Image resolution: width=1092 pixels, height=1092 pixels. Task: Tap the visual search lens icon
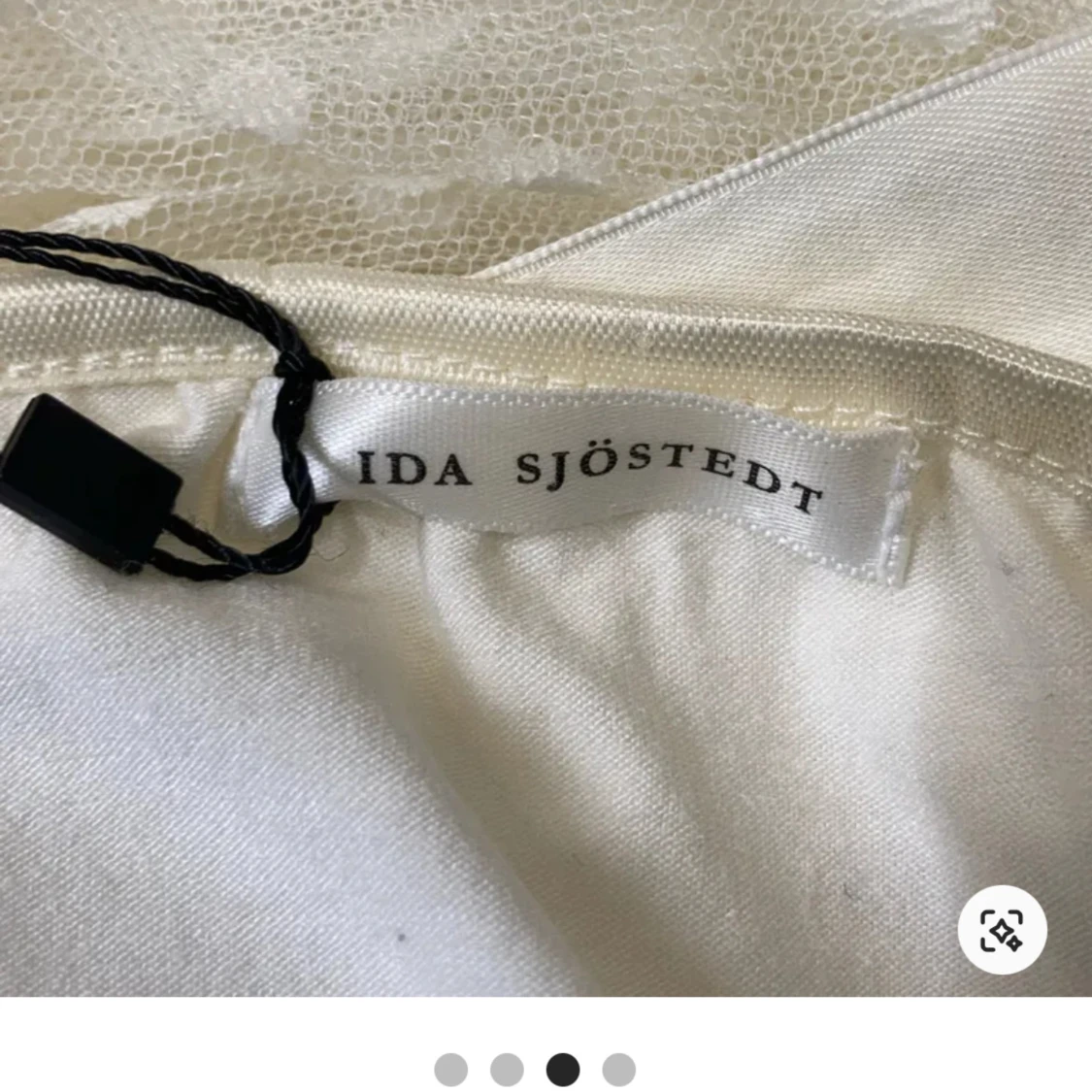pos(1002,929)
